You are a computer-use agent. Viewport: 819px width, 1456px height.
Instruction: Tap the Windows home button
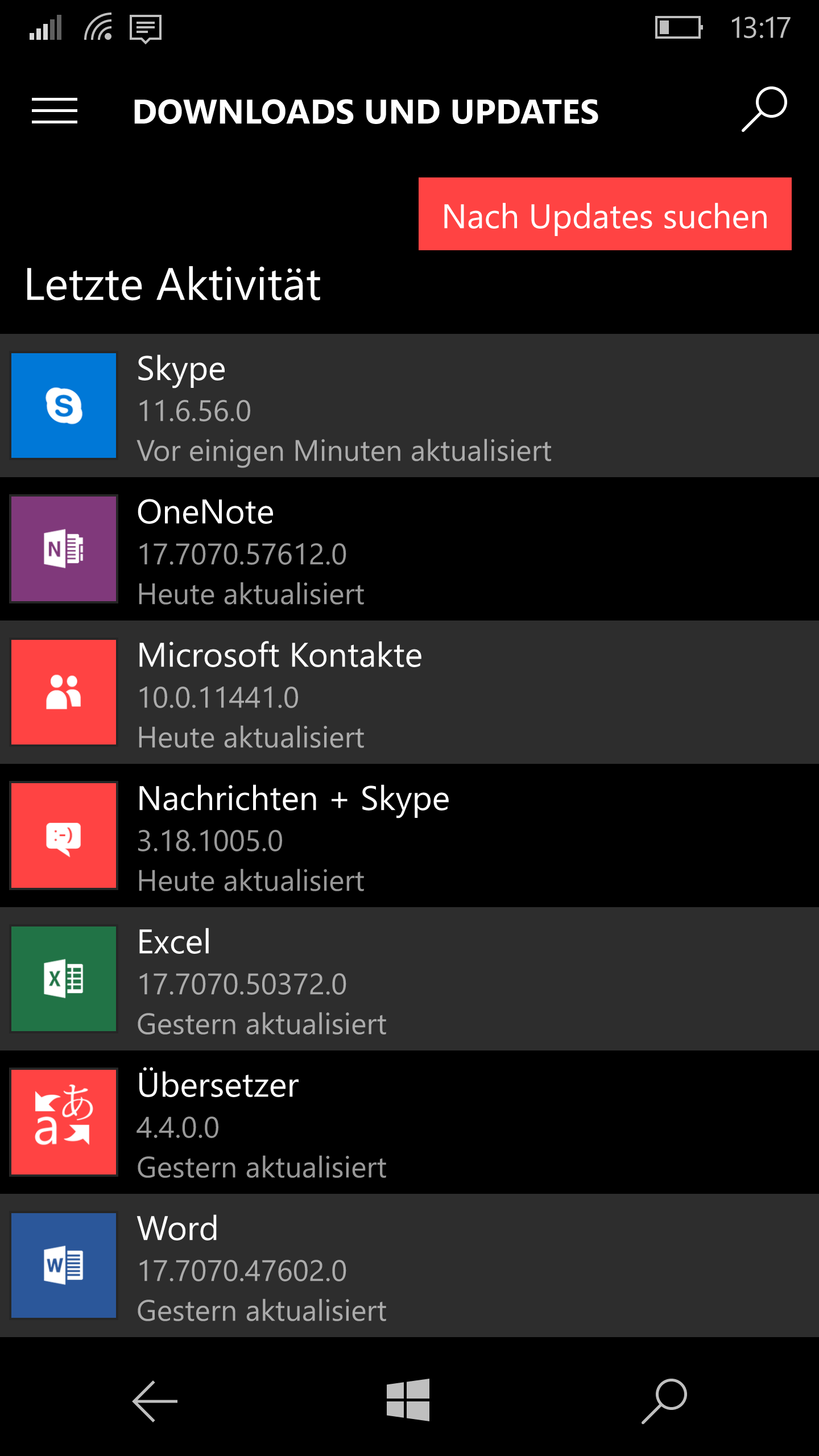[x=408, y=1400]
